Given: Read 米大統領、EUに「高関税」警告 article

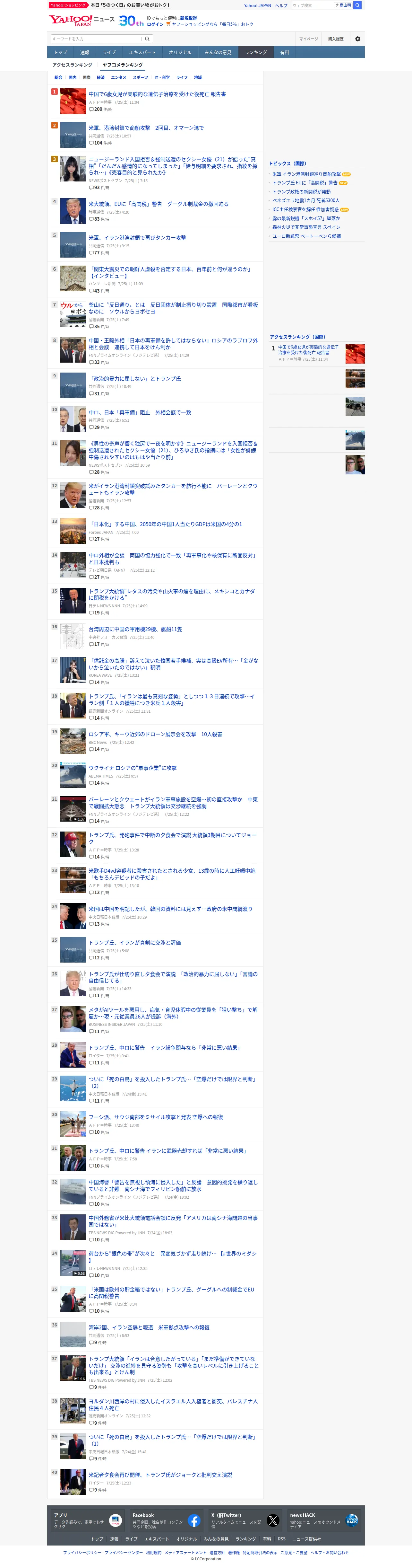Looking at the screenshot, I should pos(159,205).
